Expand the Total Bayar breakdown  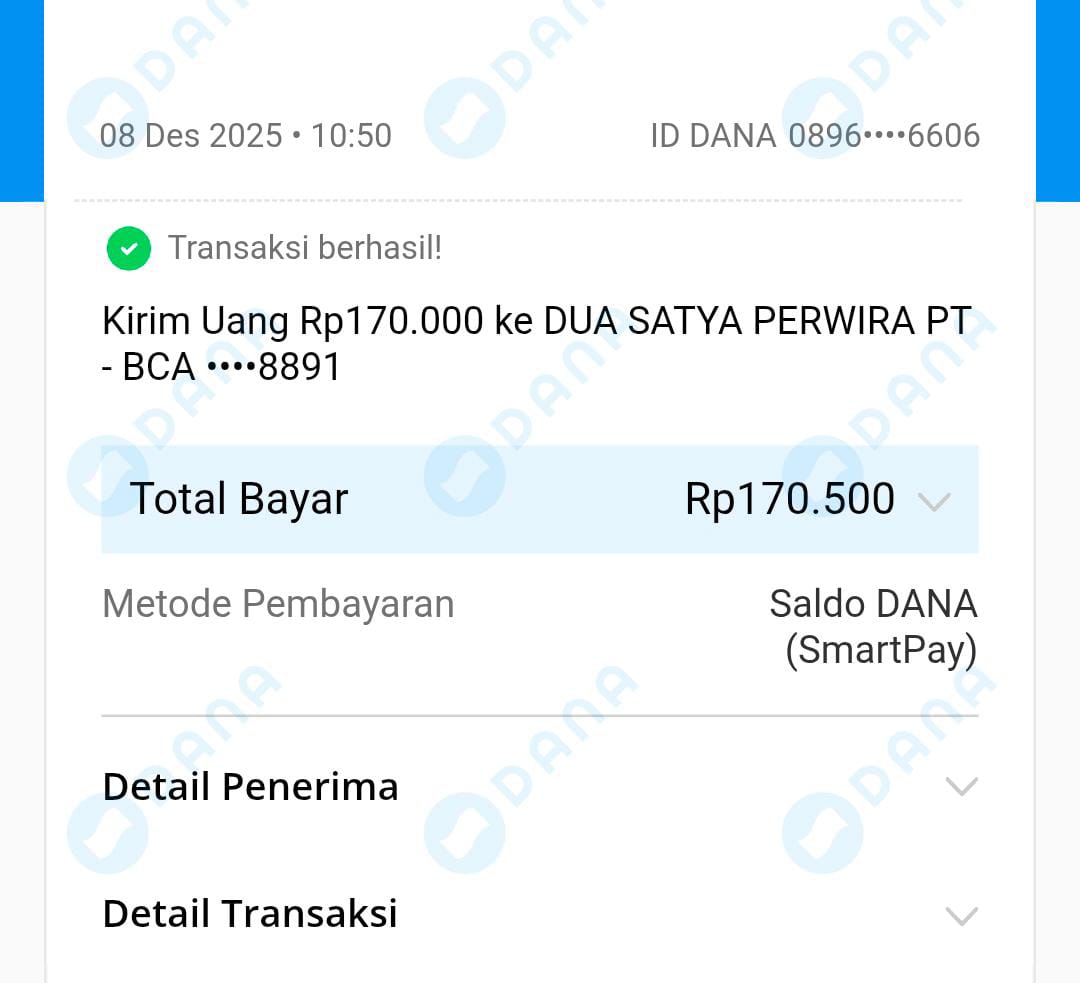point(933,502)
